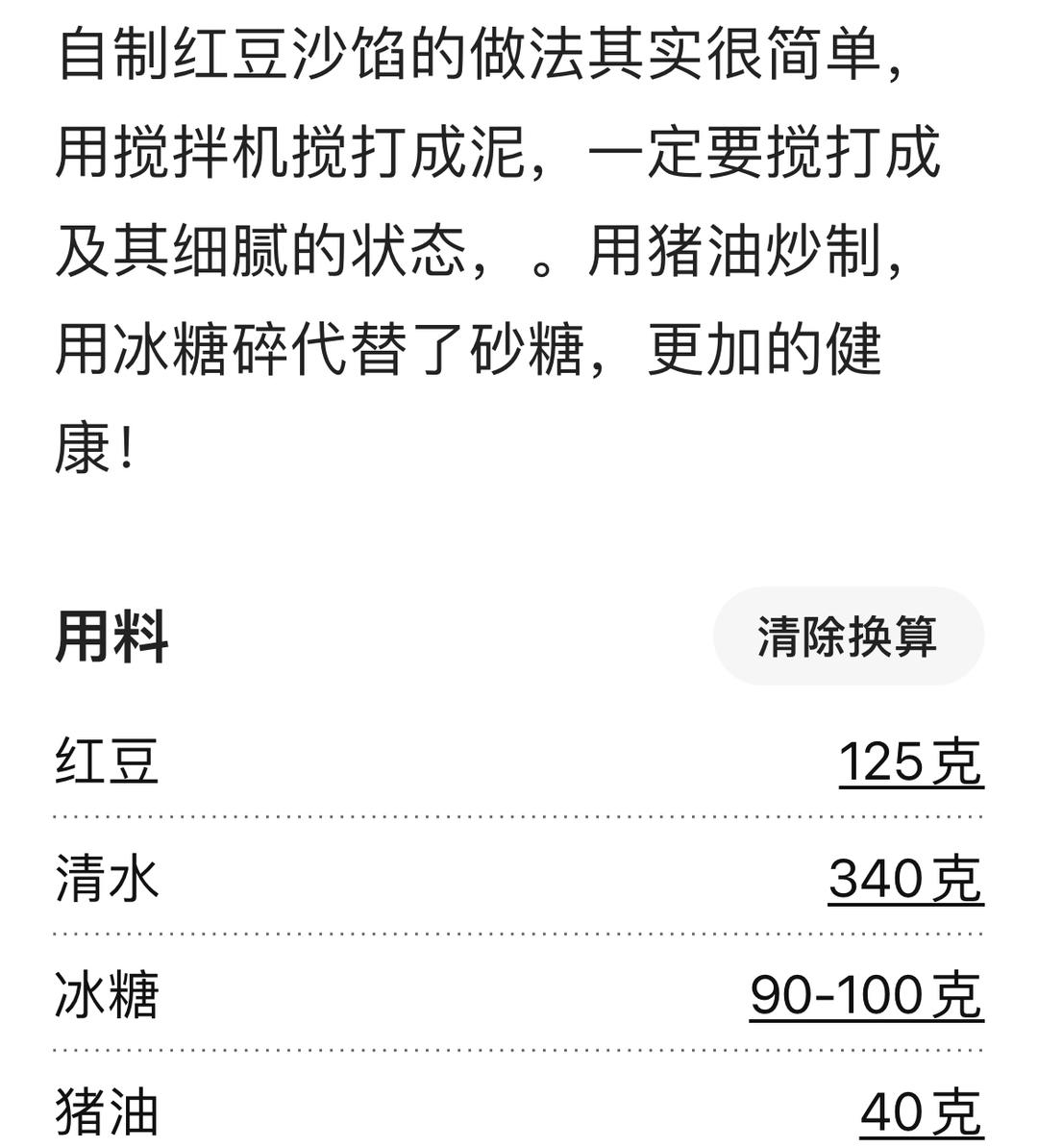Open the 40克 lard amount link
The image size is (1038, 1148).
921,1112
